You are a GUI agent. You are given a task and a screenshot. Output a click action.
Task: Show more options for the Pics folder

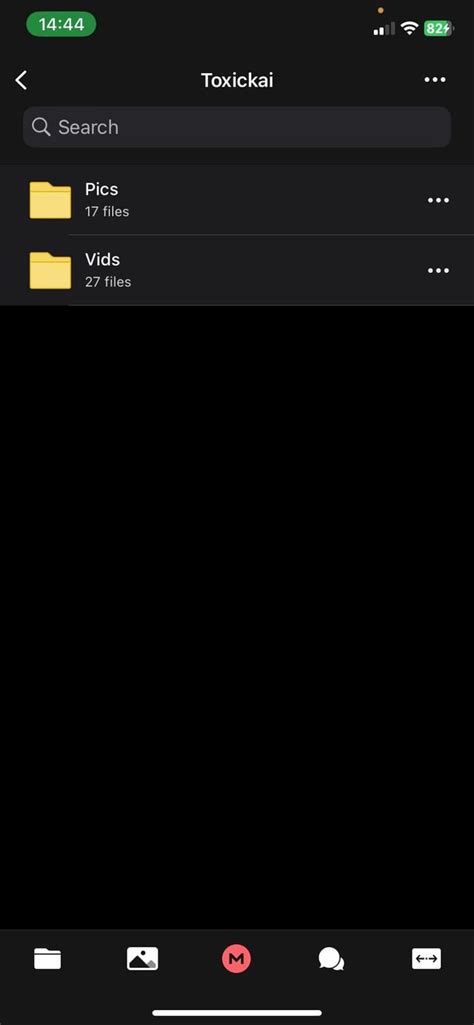pos(438,200)
